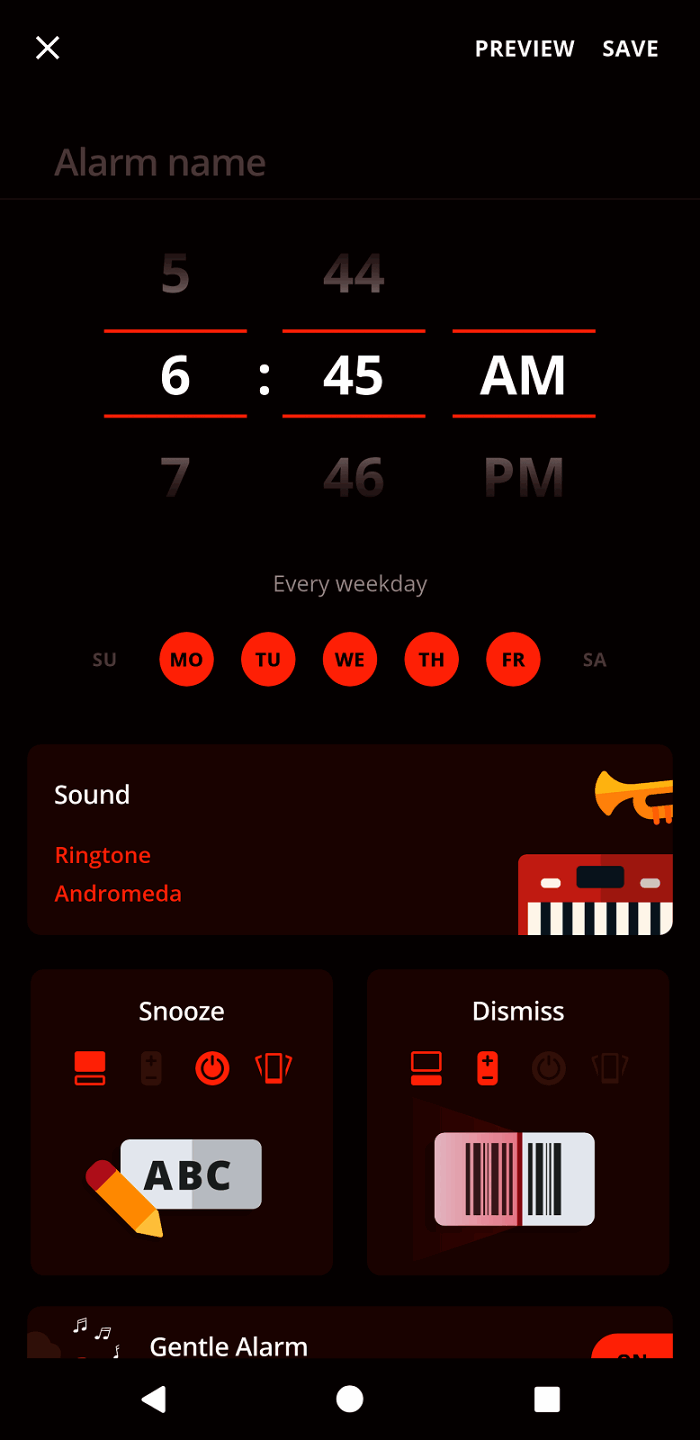The image size is (700, 1440).
Task: Toggle the Gentle Alarm switch
Action: click(634, 1346)
